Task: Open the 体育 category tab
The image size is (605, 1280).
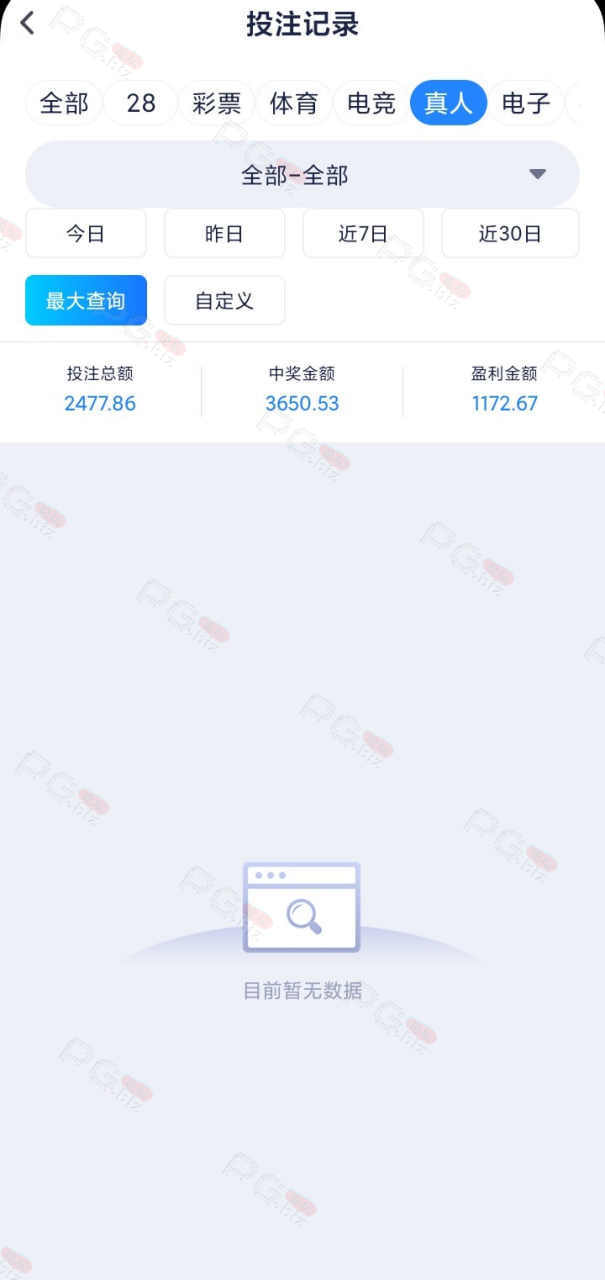Action: click(294, 103)
